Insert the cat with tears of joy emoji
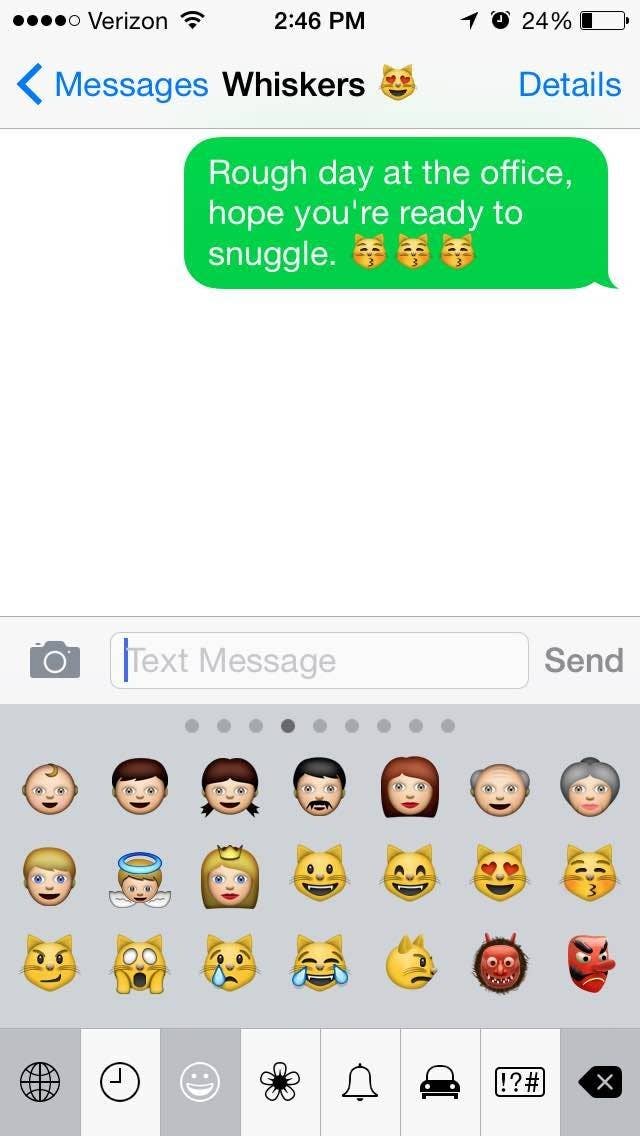Image resolution: width=640 pixels, height=1136 pixels. pyautogui.click(x=319, y=963)
